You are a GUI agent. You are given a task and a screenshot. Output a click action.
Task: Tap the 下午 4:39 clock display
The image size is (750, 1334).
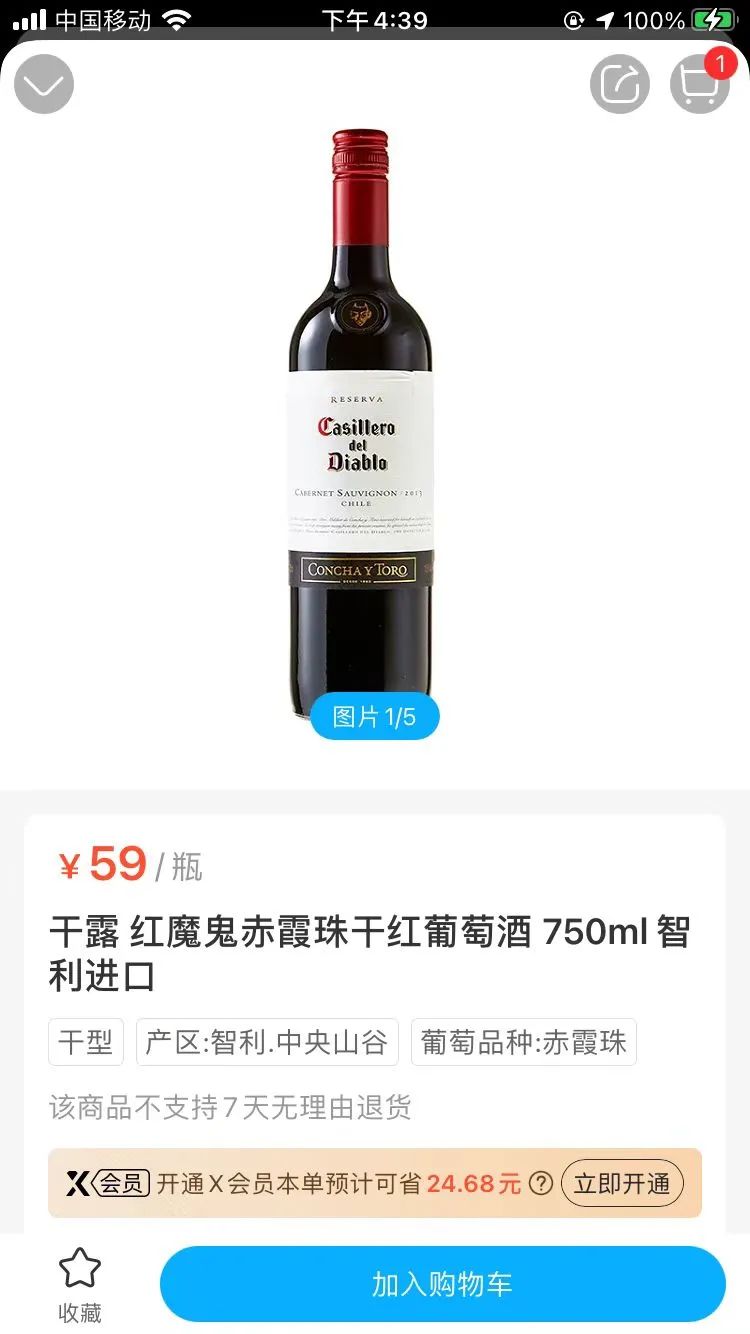(x=375, y=18)
